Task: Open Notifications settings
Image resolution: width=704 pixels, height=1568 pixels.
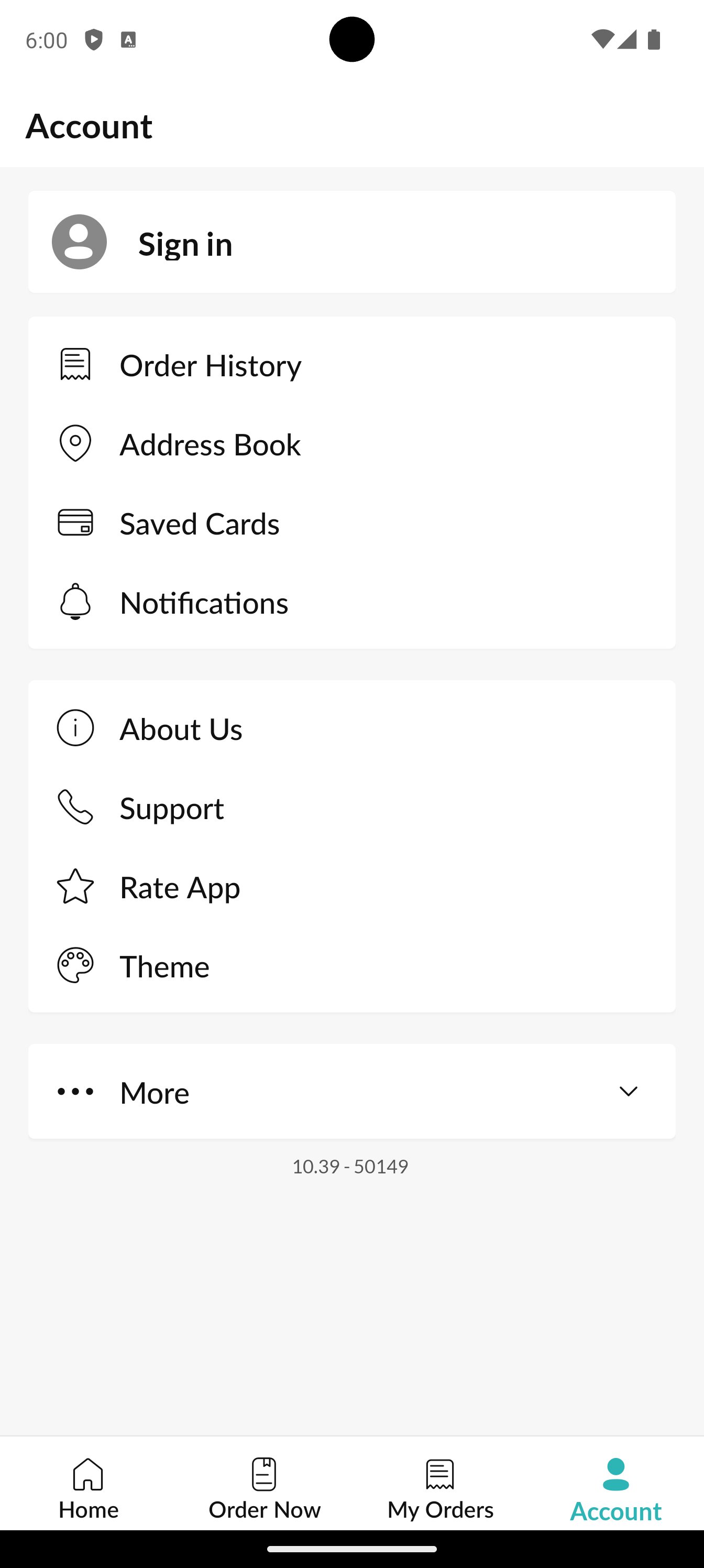Action: coord(204,603)
